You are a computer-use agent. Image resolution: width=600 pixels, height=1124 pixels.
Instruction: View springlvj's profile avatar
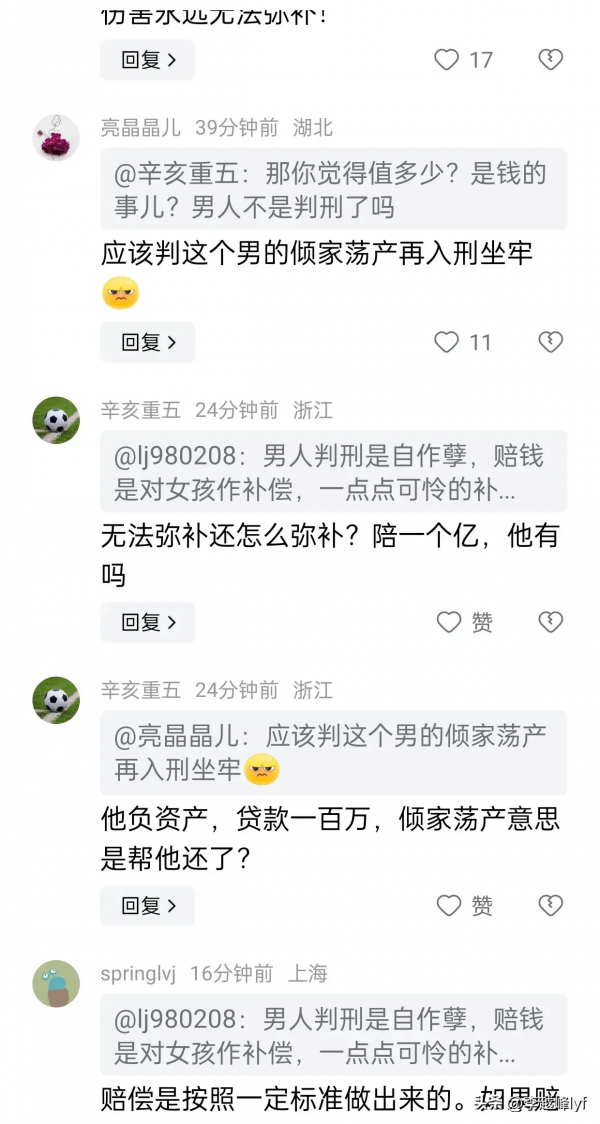pyautogui.click(x=56, y=983)
